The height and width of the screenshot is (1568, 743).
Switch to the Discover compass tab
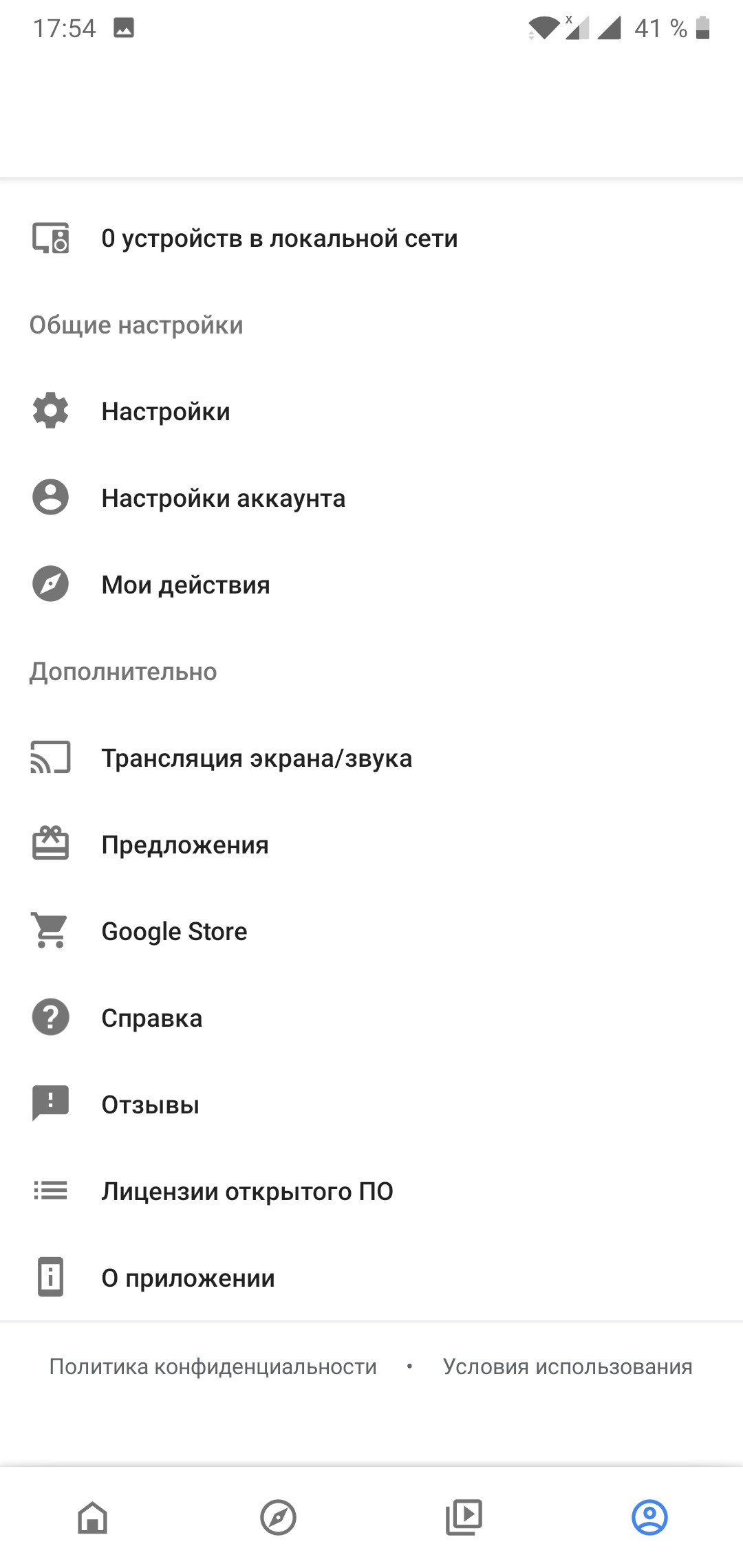tap(279, 1517)
